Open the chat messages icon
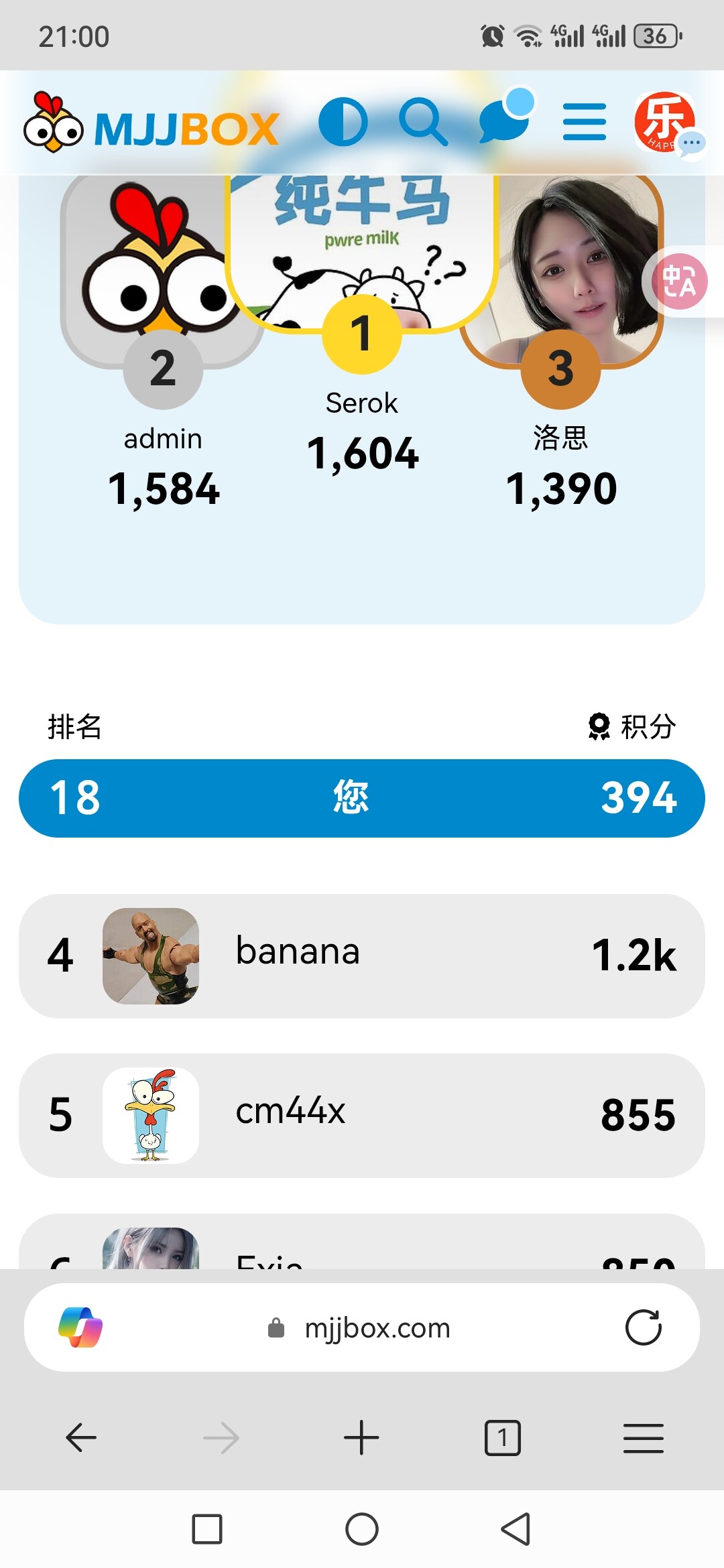Viewport: 724px width, 1568px height. pyautogui.click(x=504, y=119)
